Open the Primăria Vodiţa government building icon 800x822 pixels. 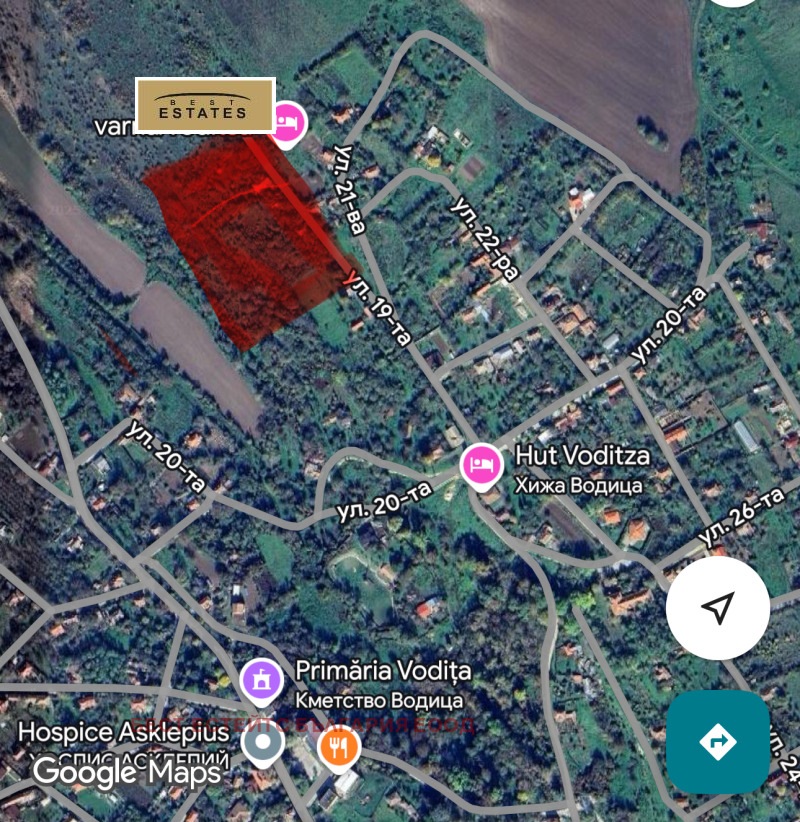click(259, 679)
